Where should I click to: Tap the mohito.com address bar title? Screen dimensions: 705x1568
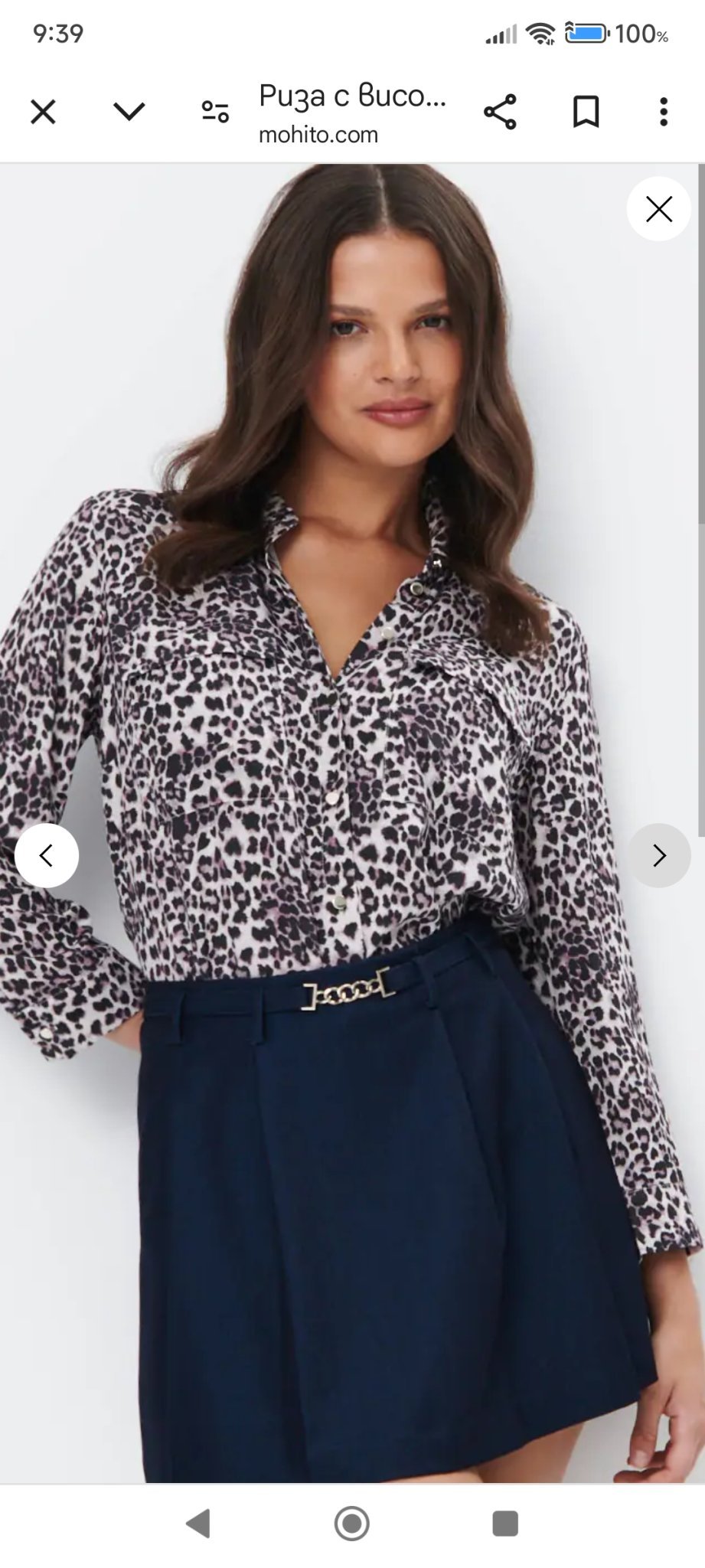point(352,113)
